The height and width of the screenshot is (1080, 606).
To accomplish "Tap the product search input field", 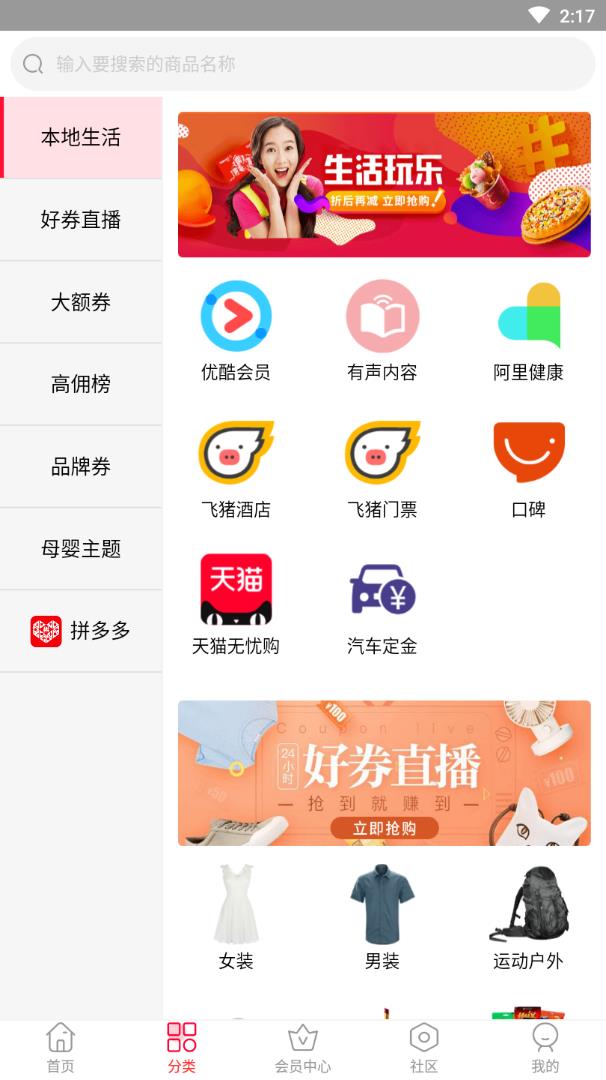I will coord(302,64).
